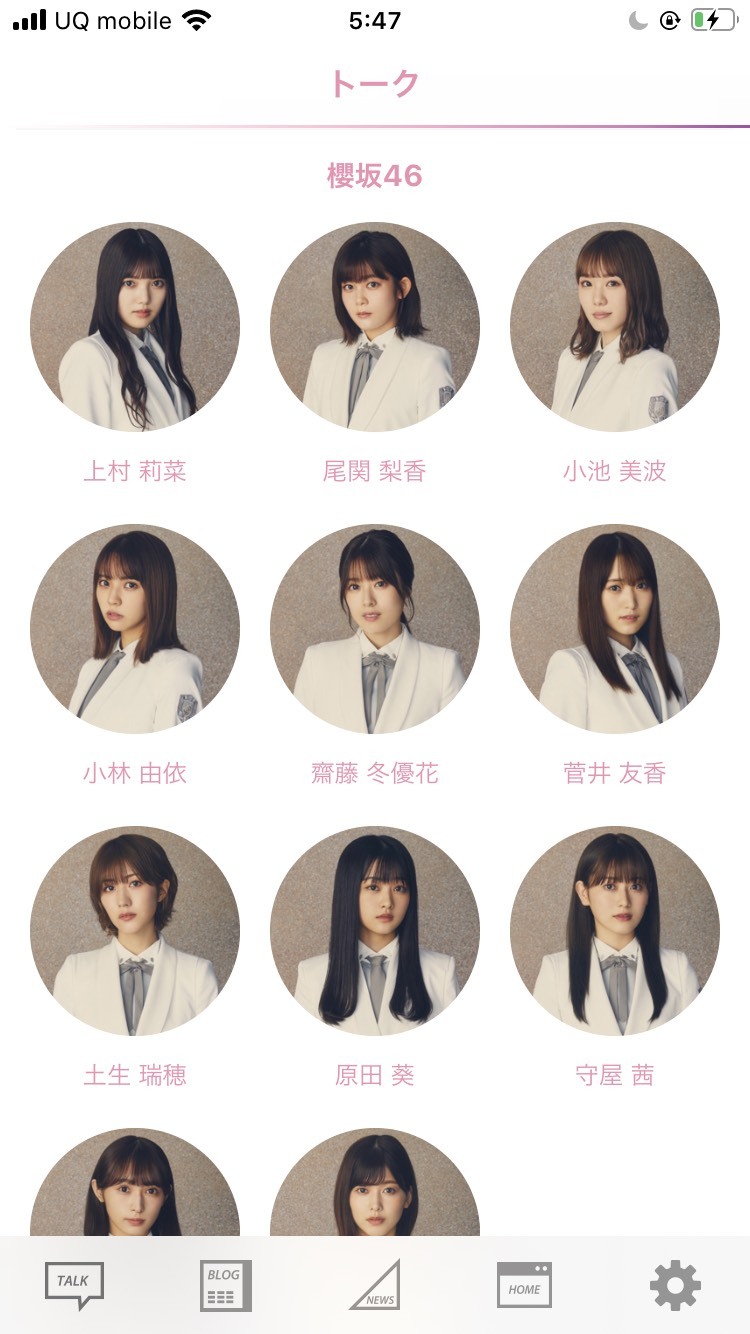The width and height of the screenshot is (750, 1334).
Task: Switch to the HOME tab
Action: tap(524, 1284)
